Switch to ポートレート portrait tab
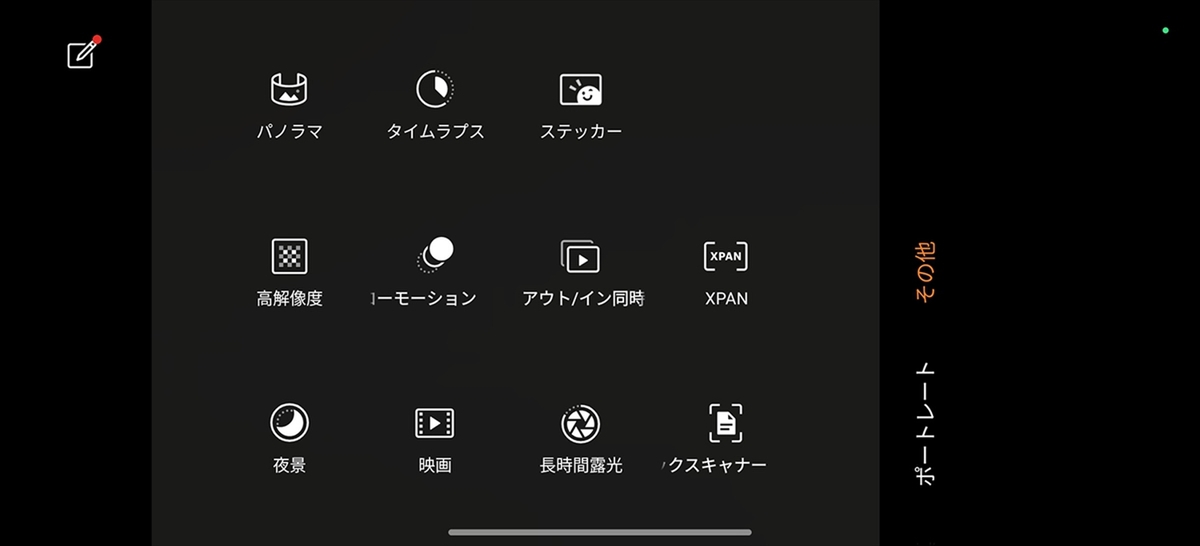Viewport: 1200px width, 546px height. coord(926,423)
